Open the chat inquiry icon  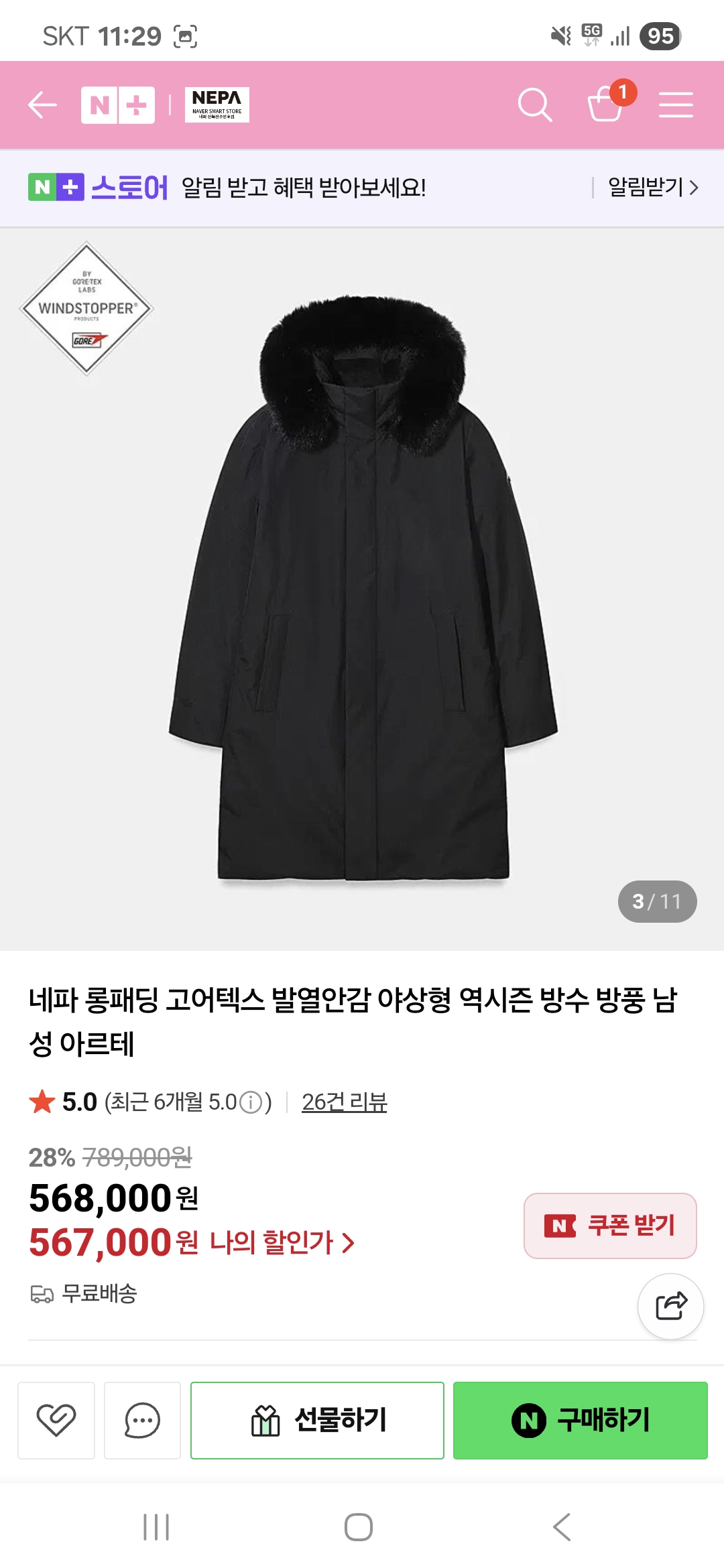point(142,1420)
